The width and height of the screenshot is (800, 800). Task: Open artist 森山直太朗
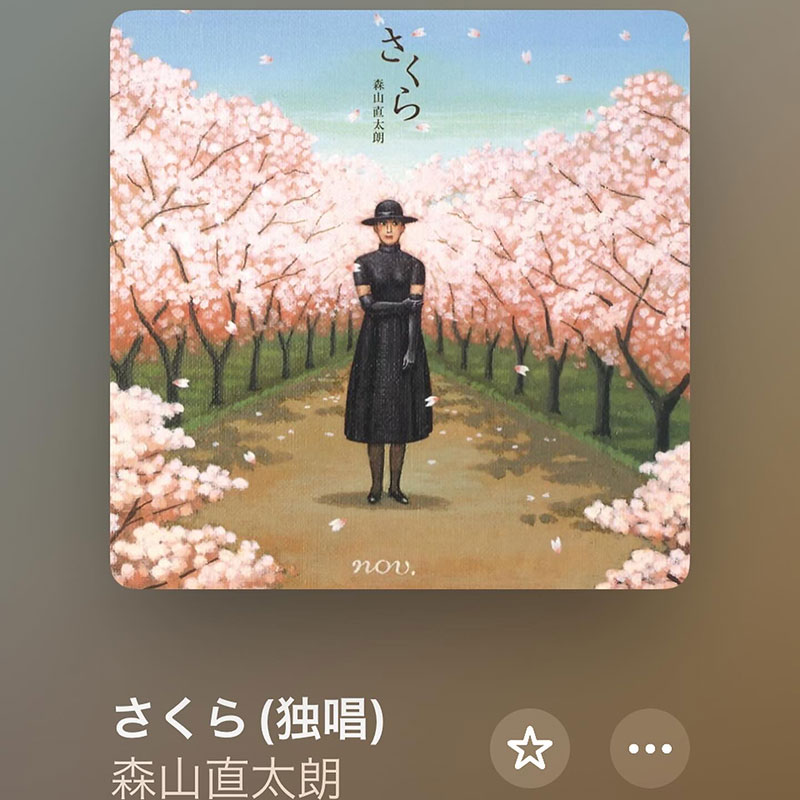(x=226, y=779)
